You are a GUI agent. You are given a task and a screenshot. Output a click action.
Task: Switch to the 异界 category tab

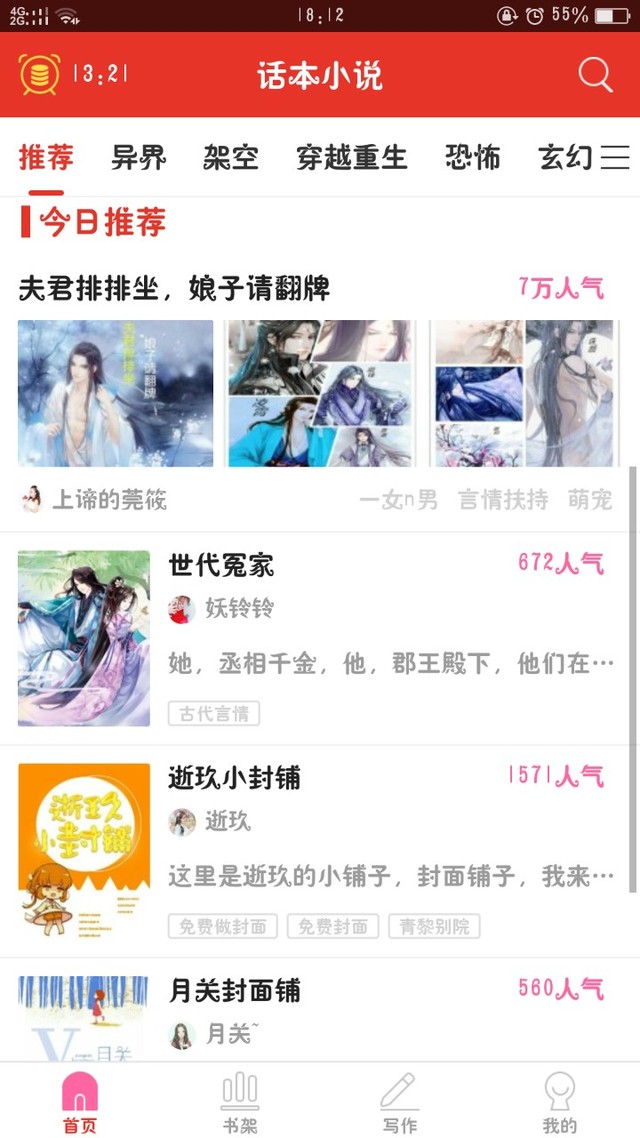pyautogui.click(x=139, y=157)
